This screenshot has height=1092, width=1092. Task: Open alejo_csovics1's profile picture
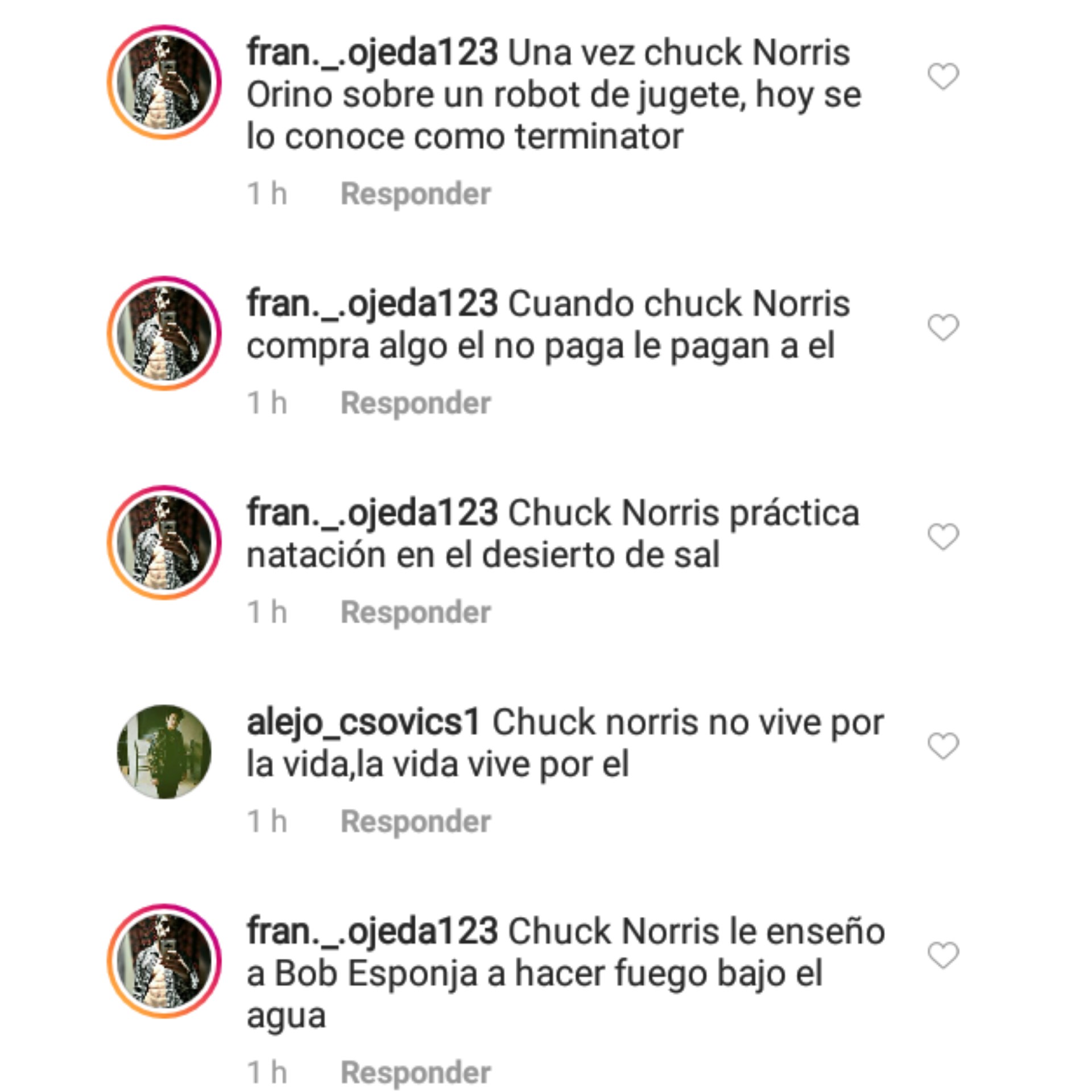pyautogui.click(x=164, y=752)
